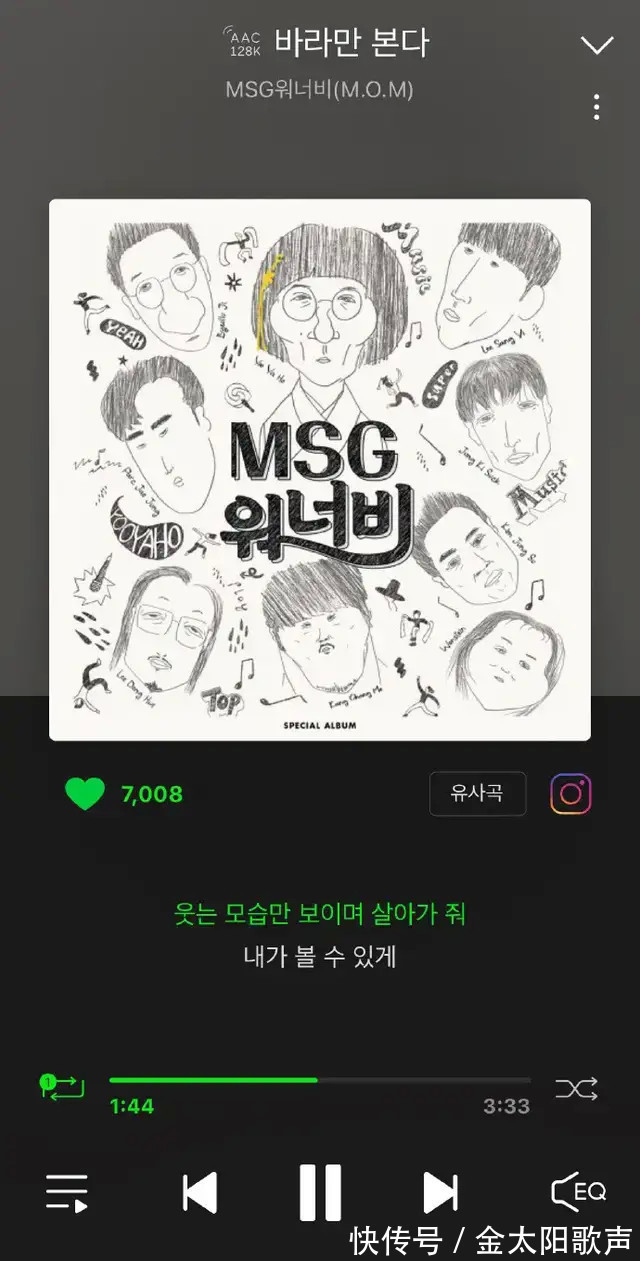The height and width of the screenshot is (1261, 640).
Task: Share the song to Instagram
Action: 571,794
